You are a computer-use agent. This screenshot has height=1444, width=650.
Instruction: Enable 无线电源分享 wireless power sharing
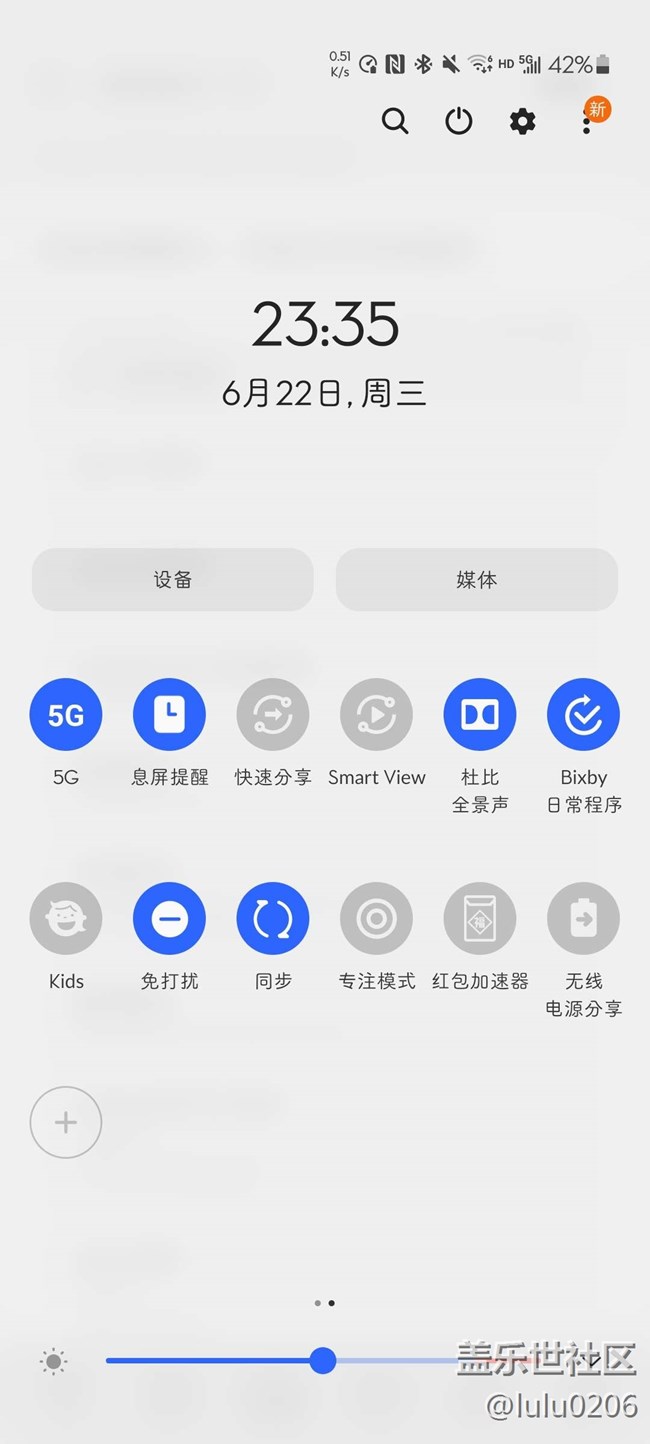(x=584, y=919)
